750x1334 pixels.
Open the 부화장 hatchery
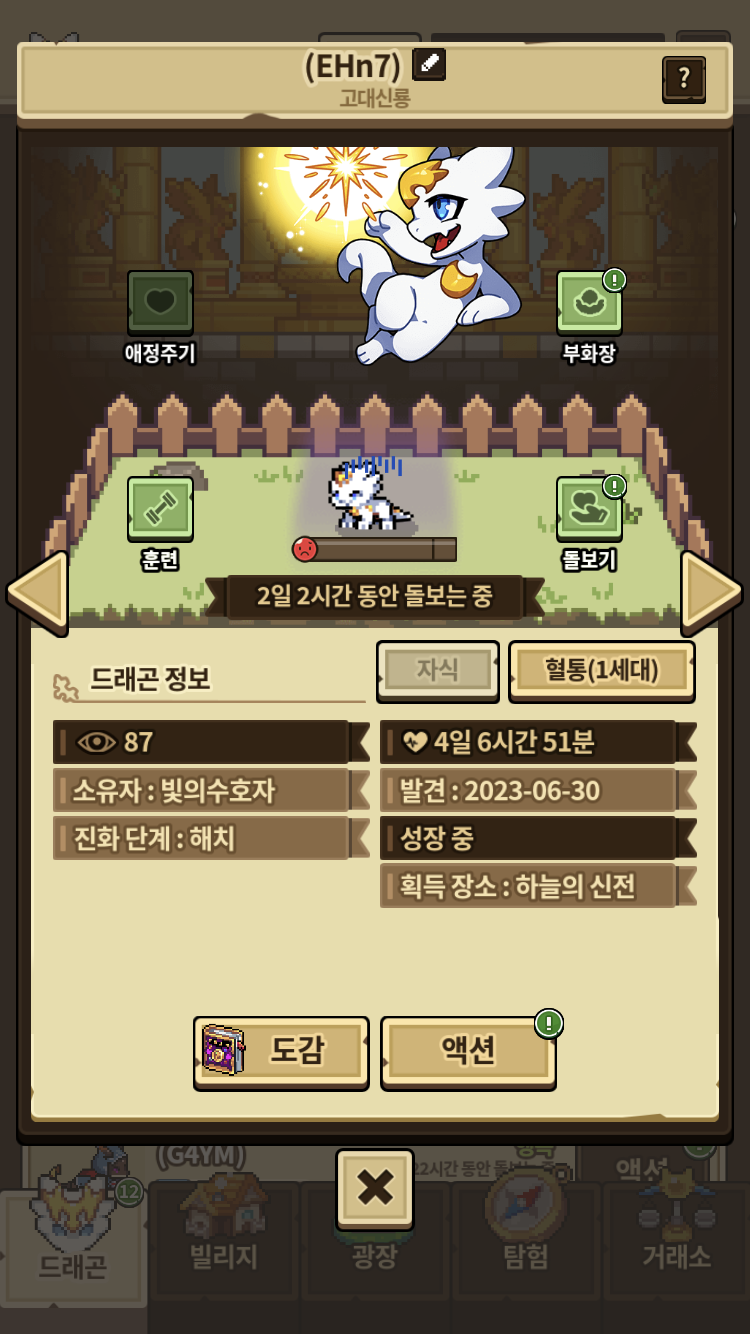tap(589, 304)
